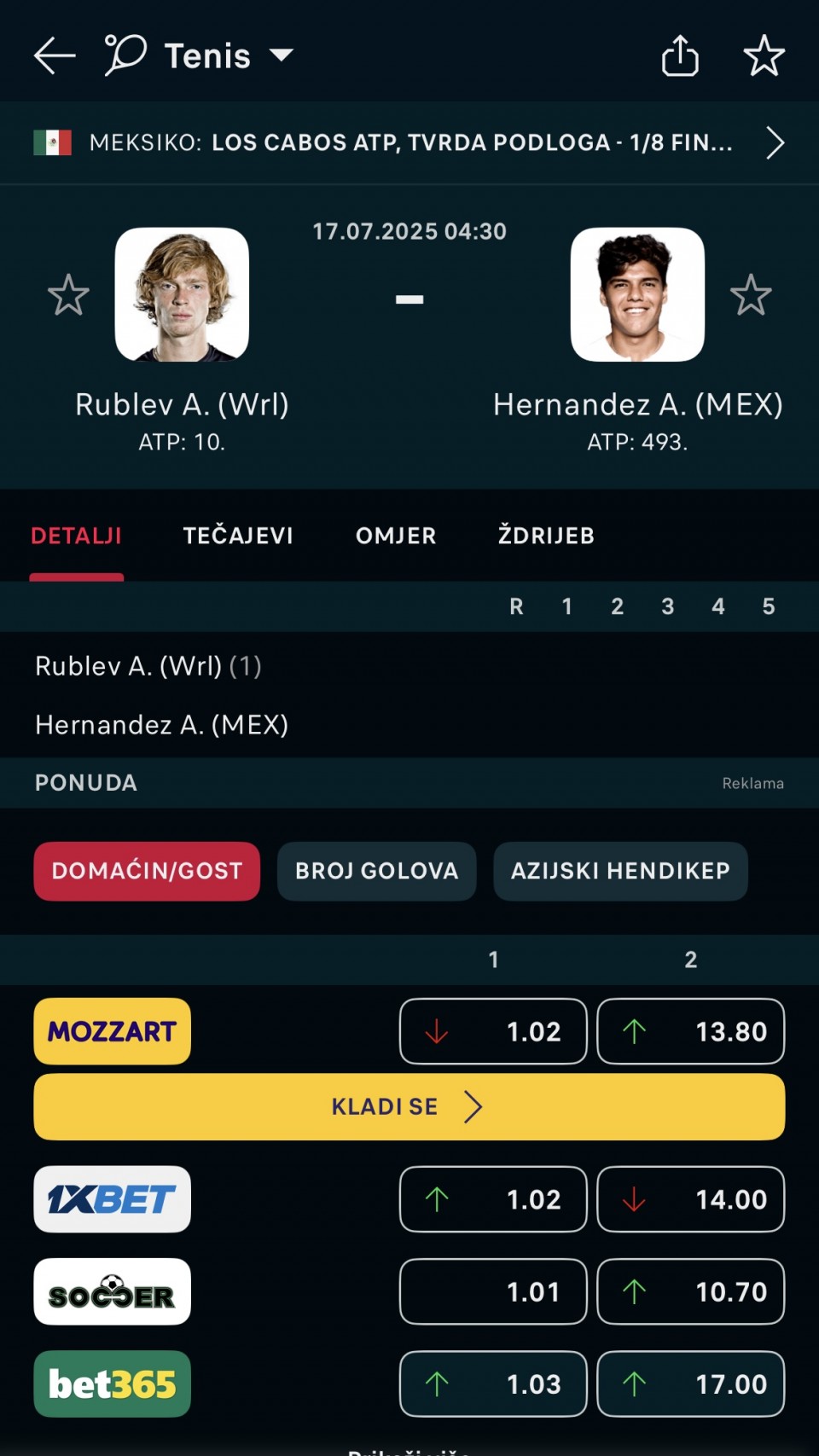The height and width of the screenshot is (1456, 819).
Task: Open Rublev A. player photo
Action: (x=182, y=294)
